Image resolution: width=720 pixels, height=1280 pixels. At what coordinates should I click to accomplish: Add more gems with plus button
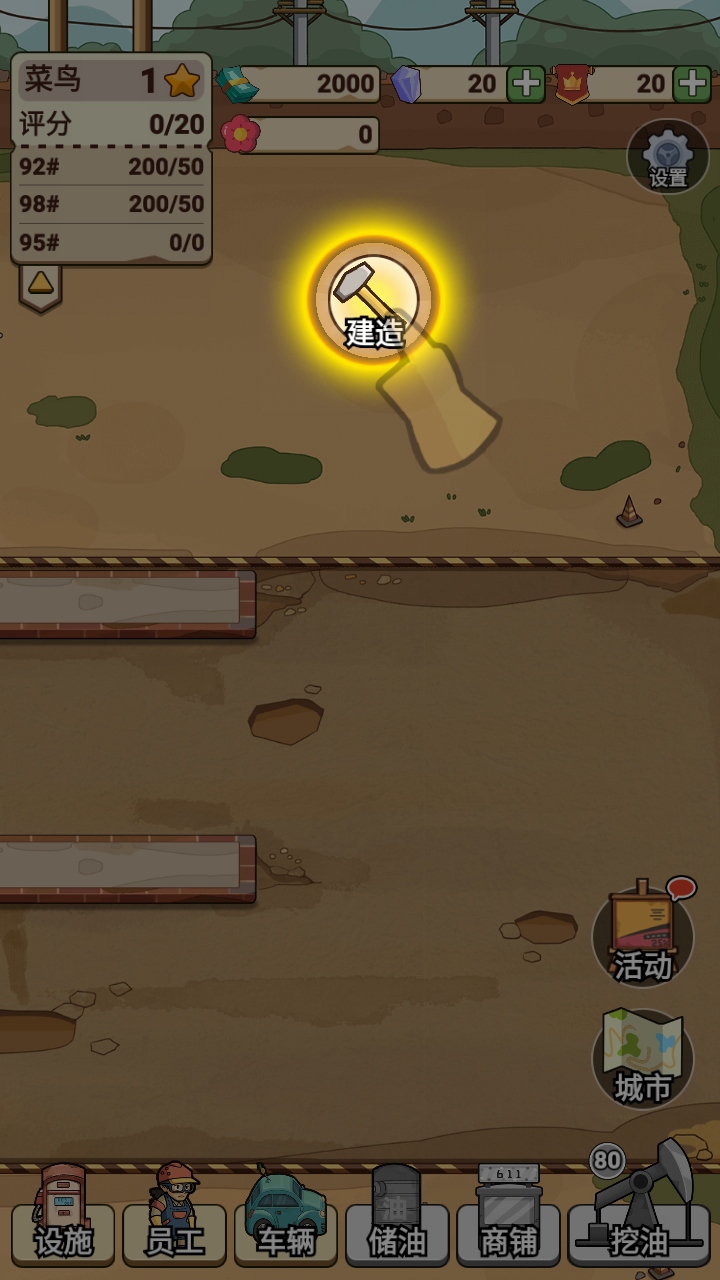coord(526,84)
